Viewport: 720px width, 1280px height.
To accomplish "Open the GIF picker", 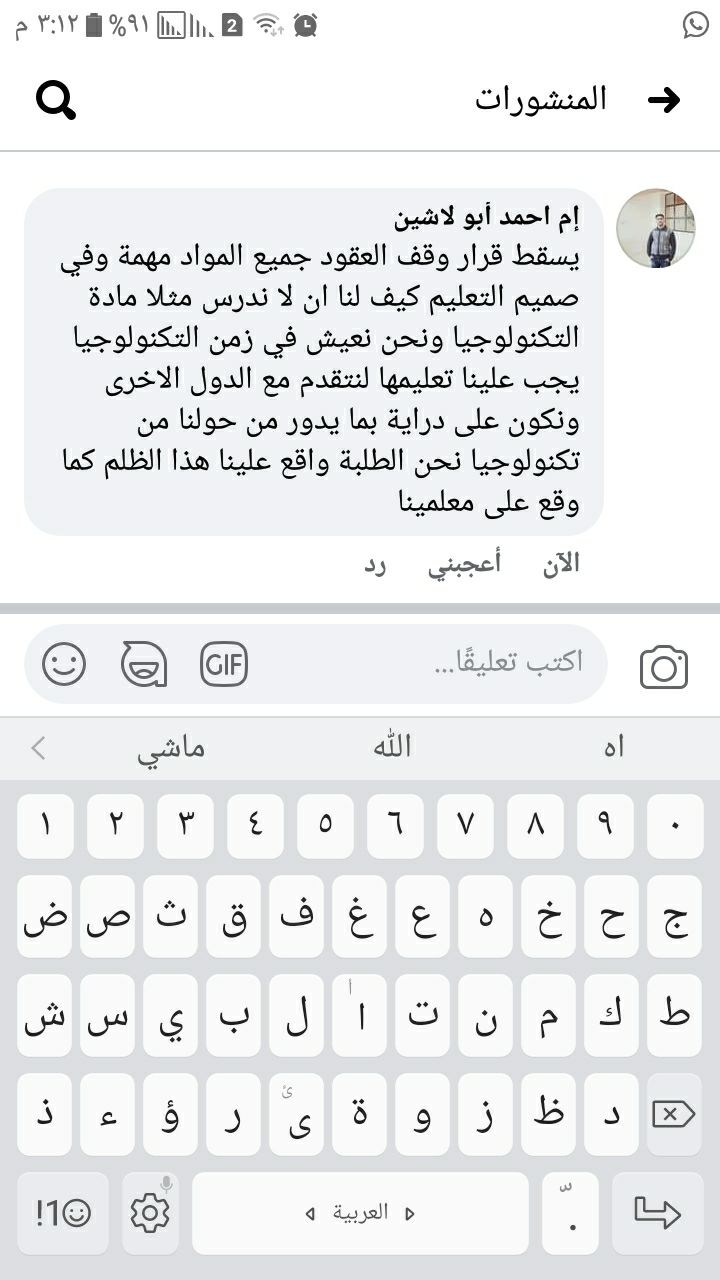I will point(224,664).
